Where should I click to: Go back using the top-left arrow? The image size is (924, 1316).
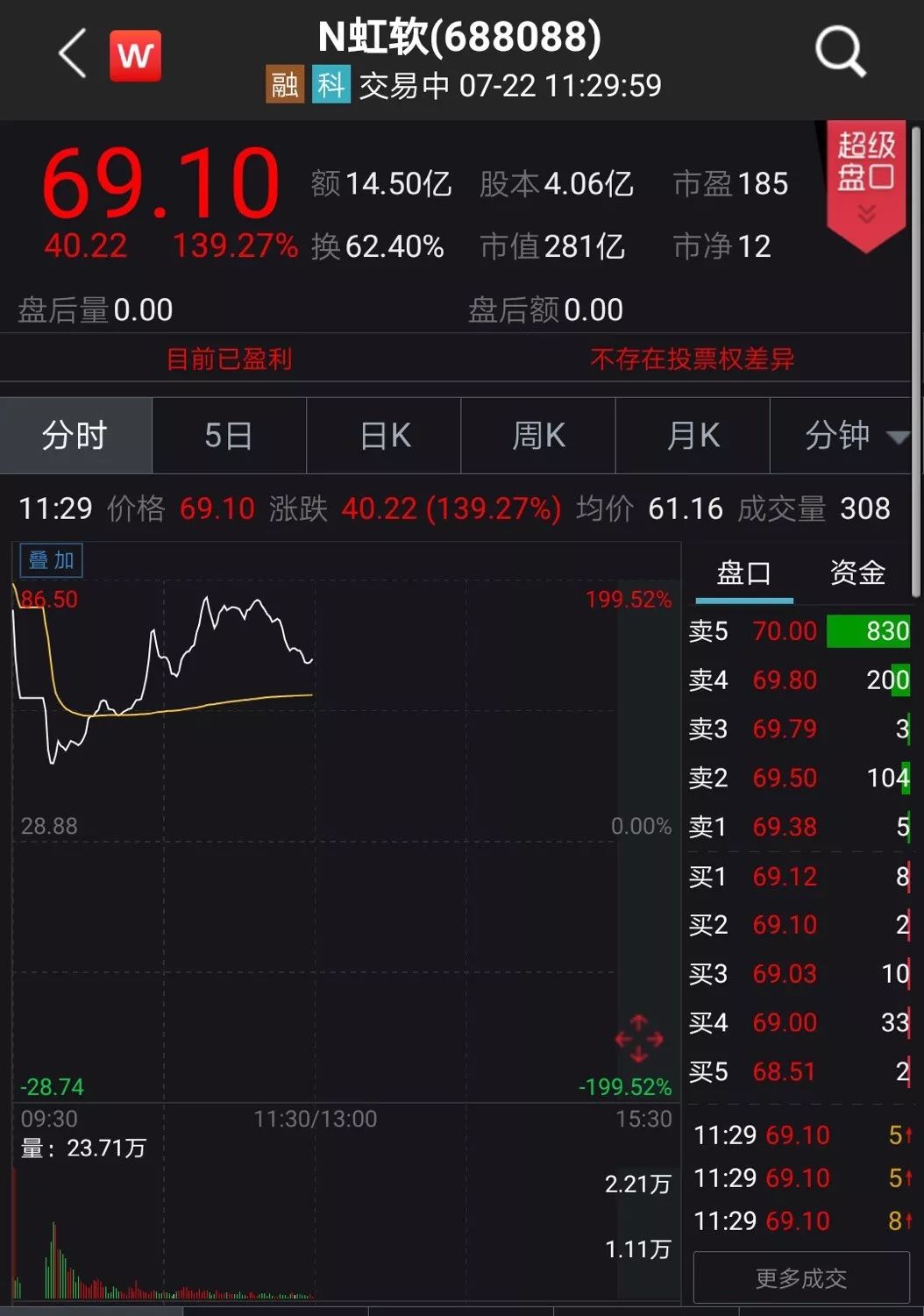(72, 54)
